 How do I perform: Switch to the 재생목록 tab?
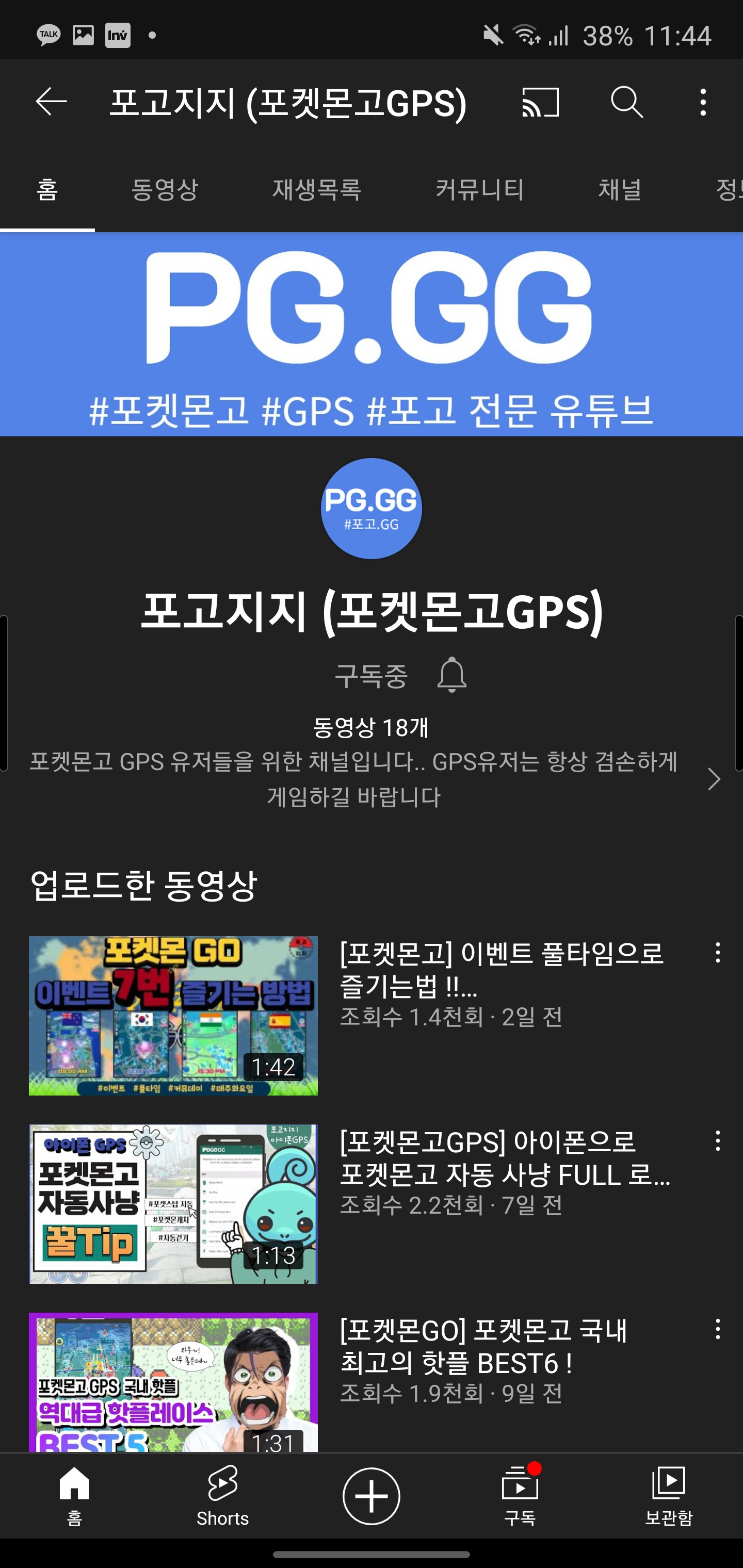click(317, 189)
